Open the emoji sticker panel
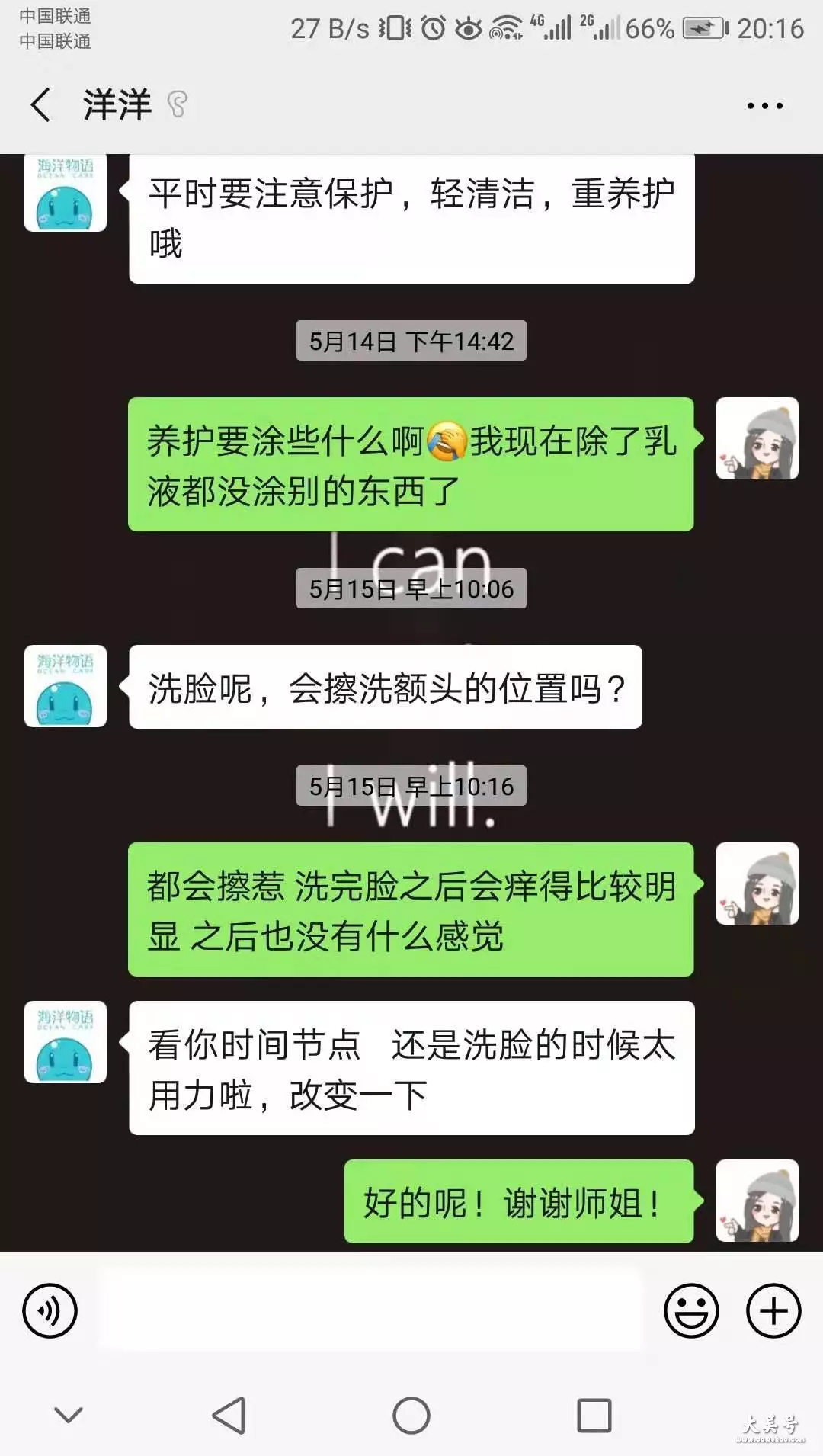Viewport: 823px width, 1456px height. [x=691, y=1311]
